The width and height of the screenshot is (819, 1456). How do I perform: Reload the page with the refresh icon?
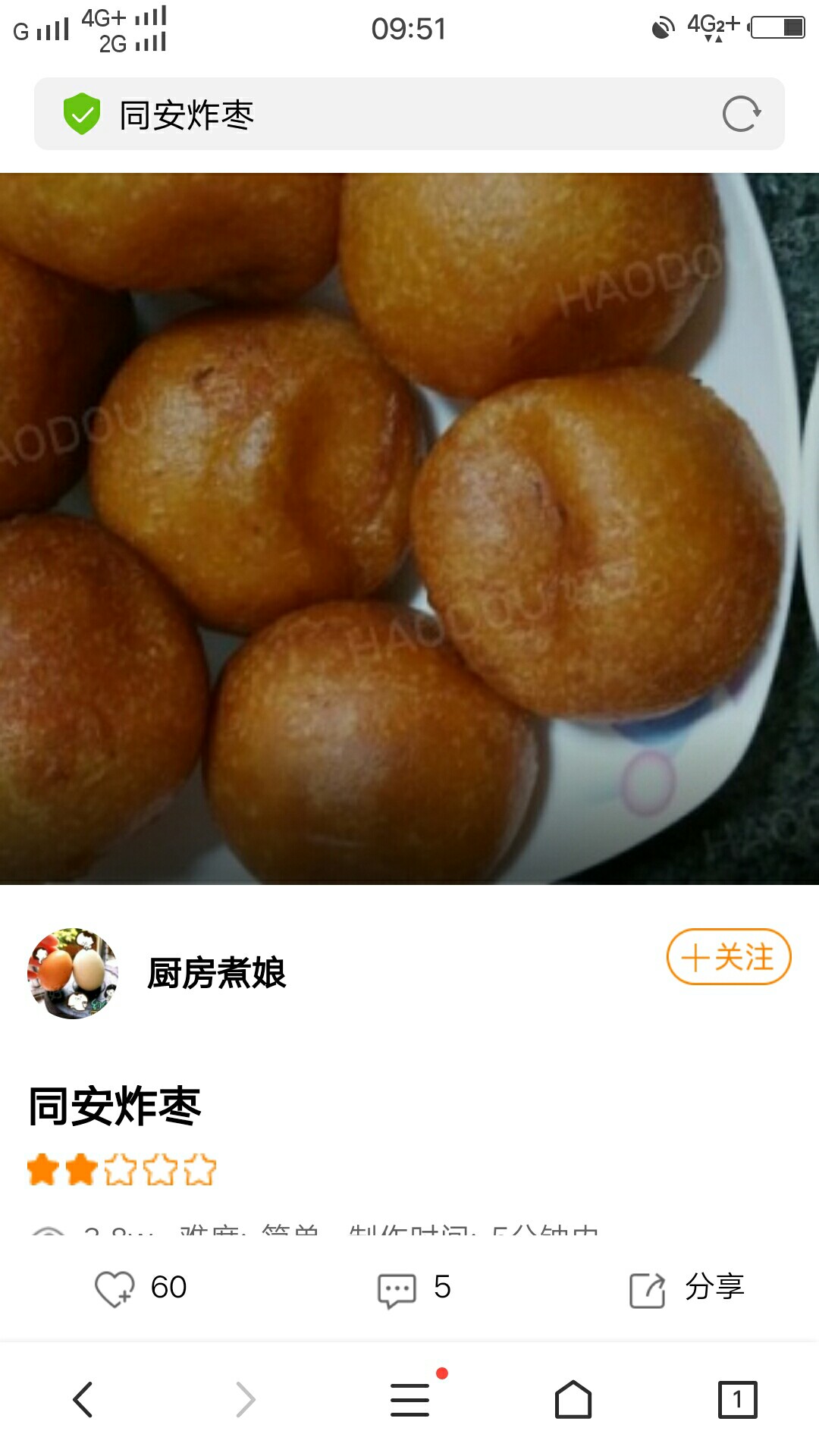741,114
